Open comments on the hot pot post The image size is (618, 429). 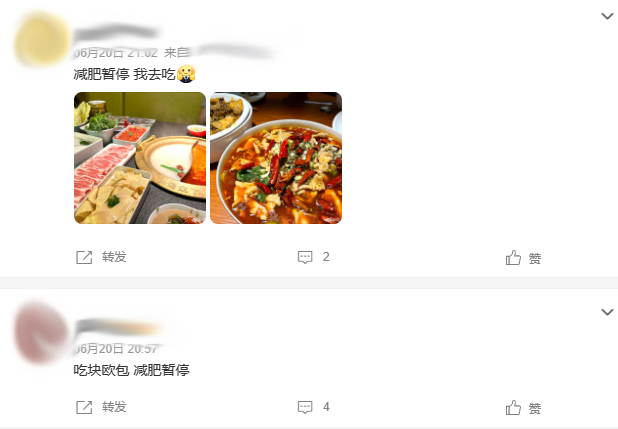pyautogui.click(x=313, y=257)
